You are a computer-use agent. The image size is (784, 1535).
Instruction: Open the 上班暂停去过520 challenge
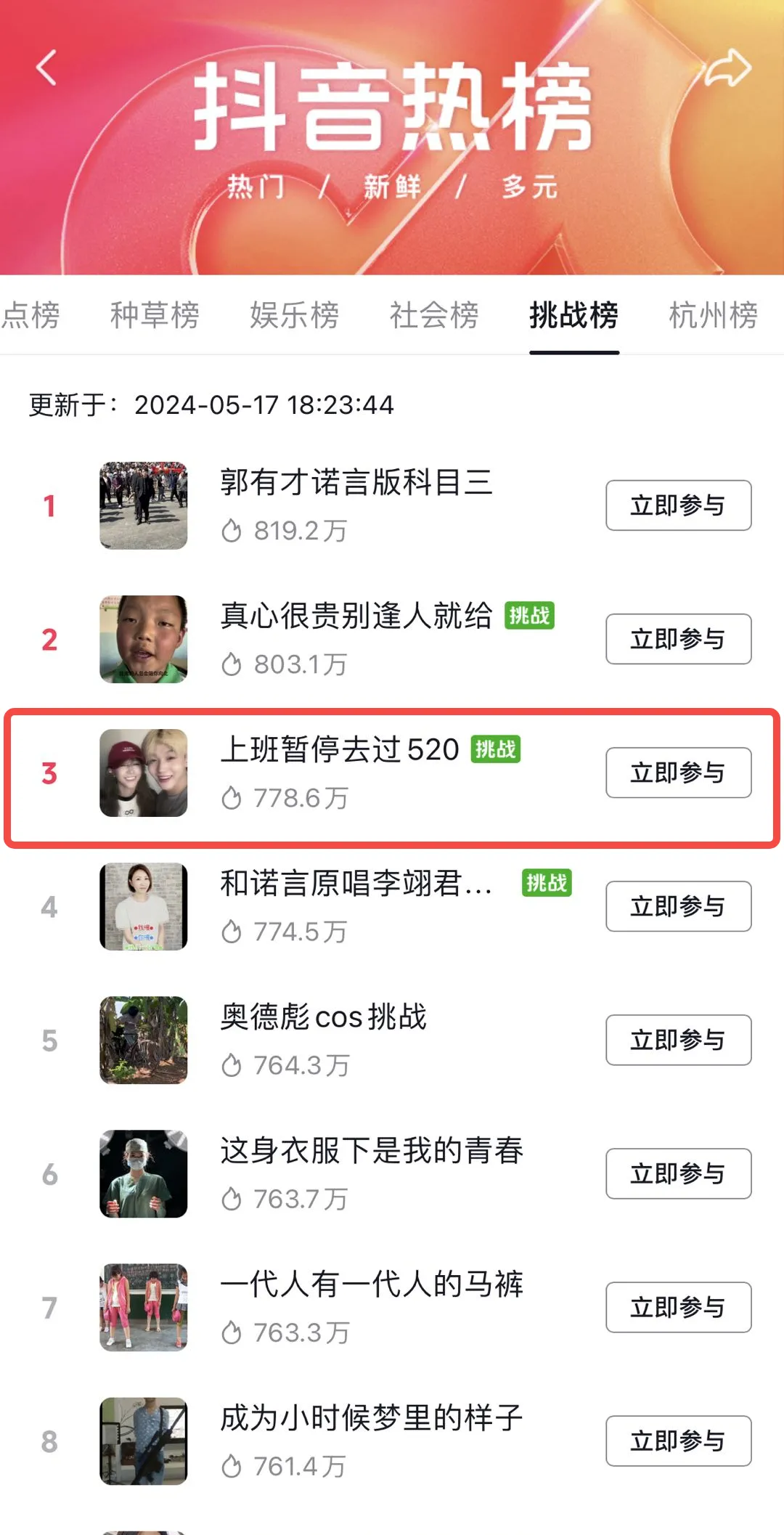340,750
